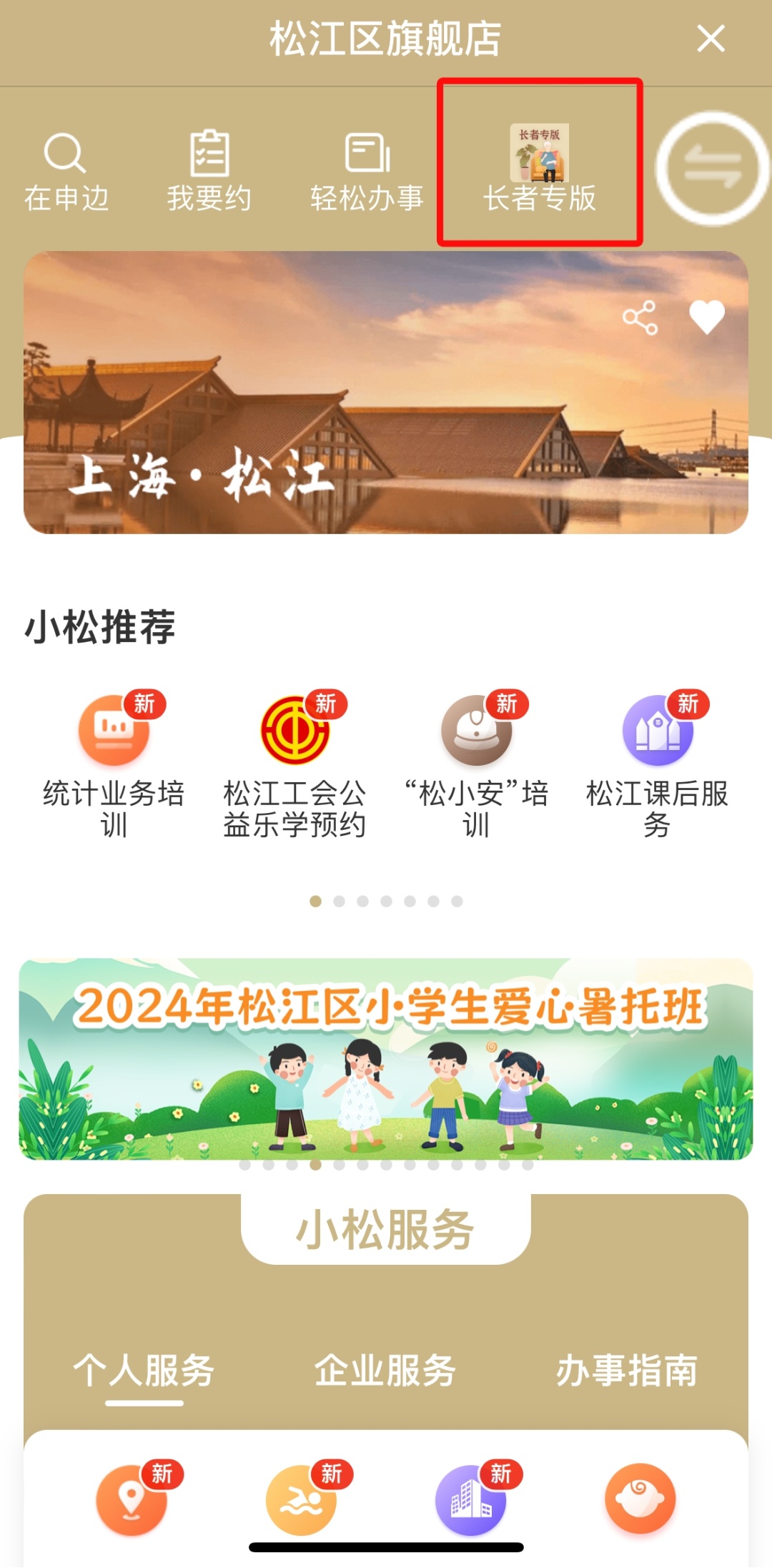
Task: Tap the round switch arrows button
Action: coord(713,168)
